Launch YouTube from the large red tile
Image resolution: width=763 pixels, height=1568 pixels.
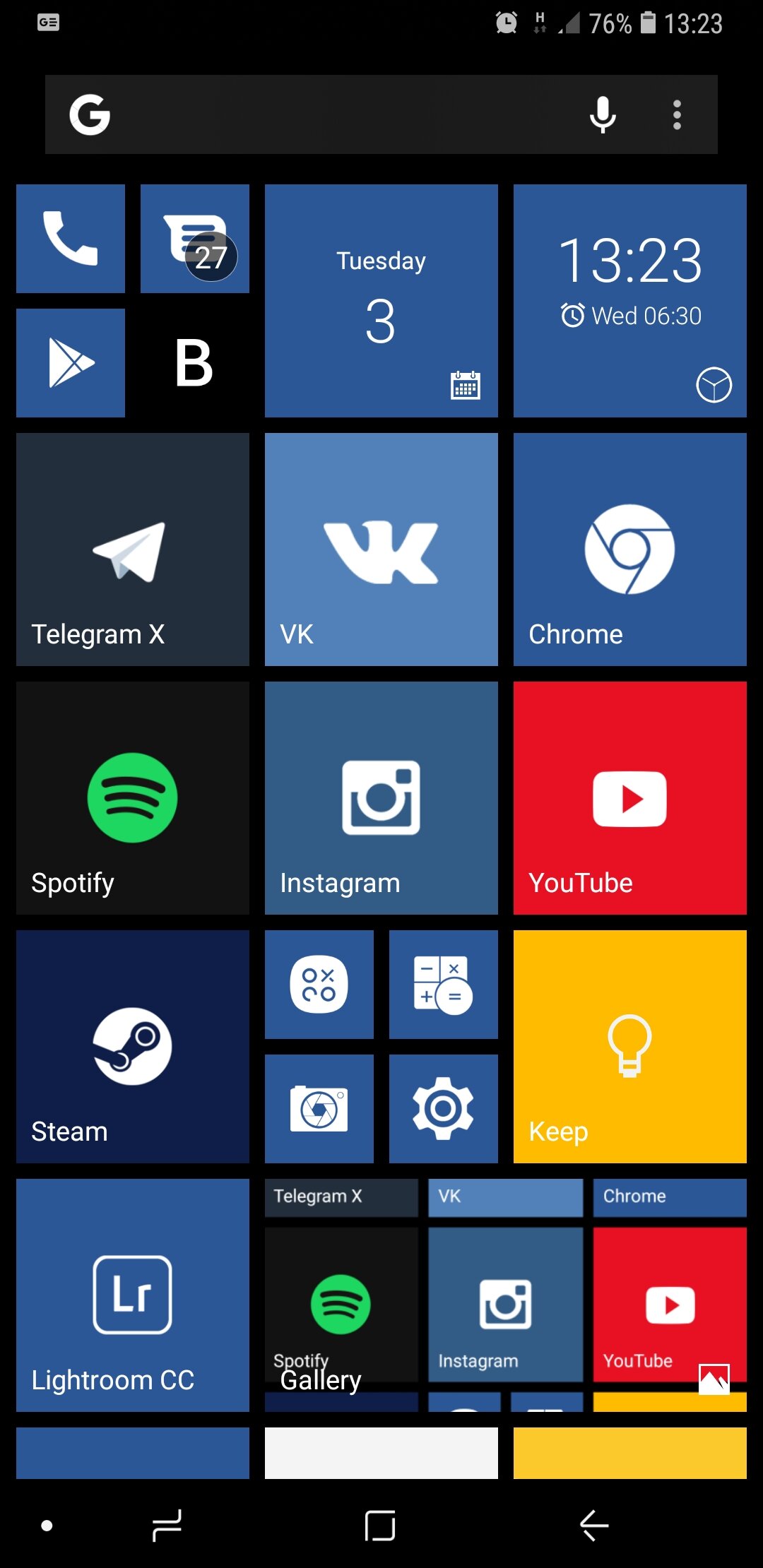pyautogui.click(x=630, y=798)
